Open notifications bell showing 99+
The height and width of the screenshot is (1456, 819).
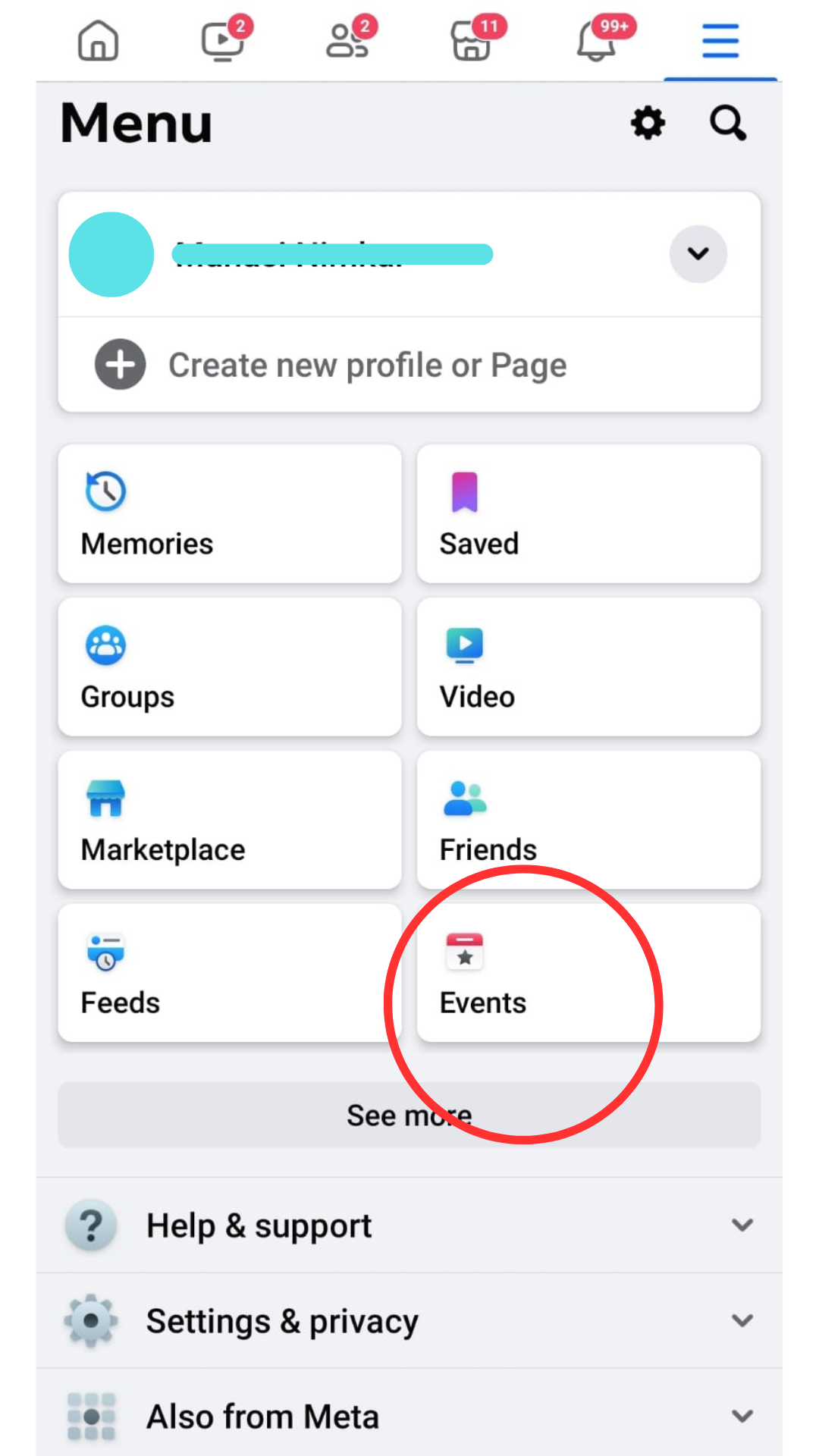pyautogui.click(x=596, y=42)
